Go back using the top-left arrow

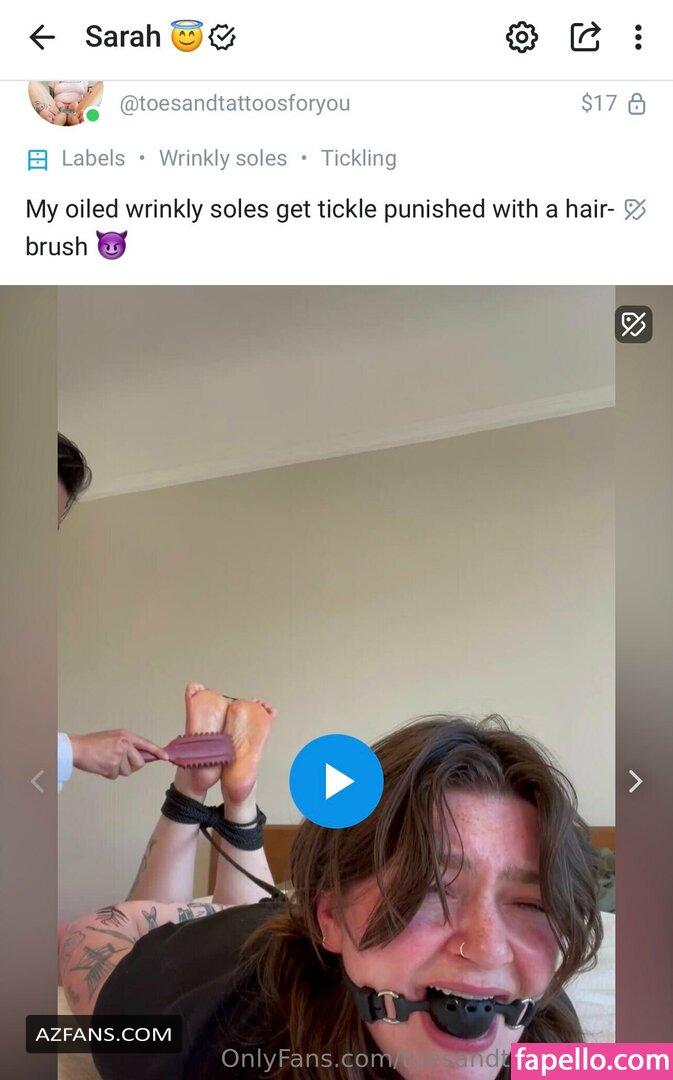tap(42, 38)
